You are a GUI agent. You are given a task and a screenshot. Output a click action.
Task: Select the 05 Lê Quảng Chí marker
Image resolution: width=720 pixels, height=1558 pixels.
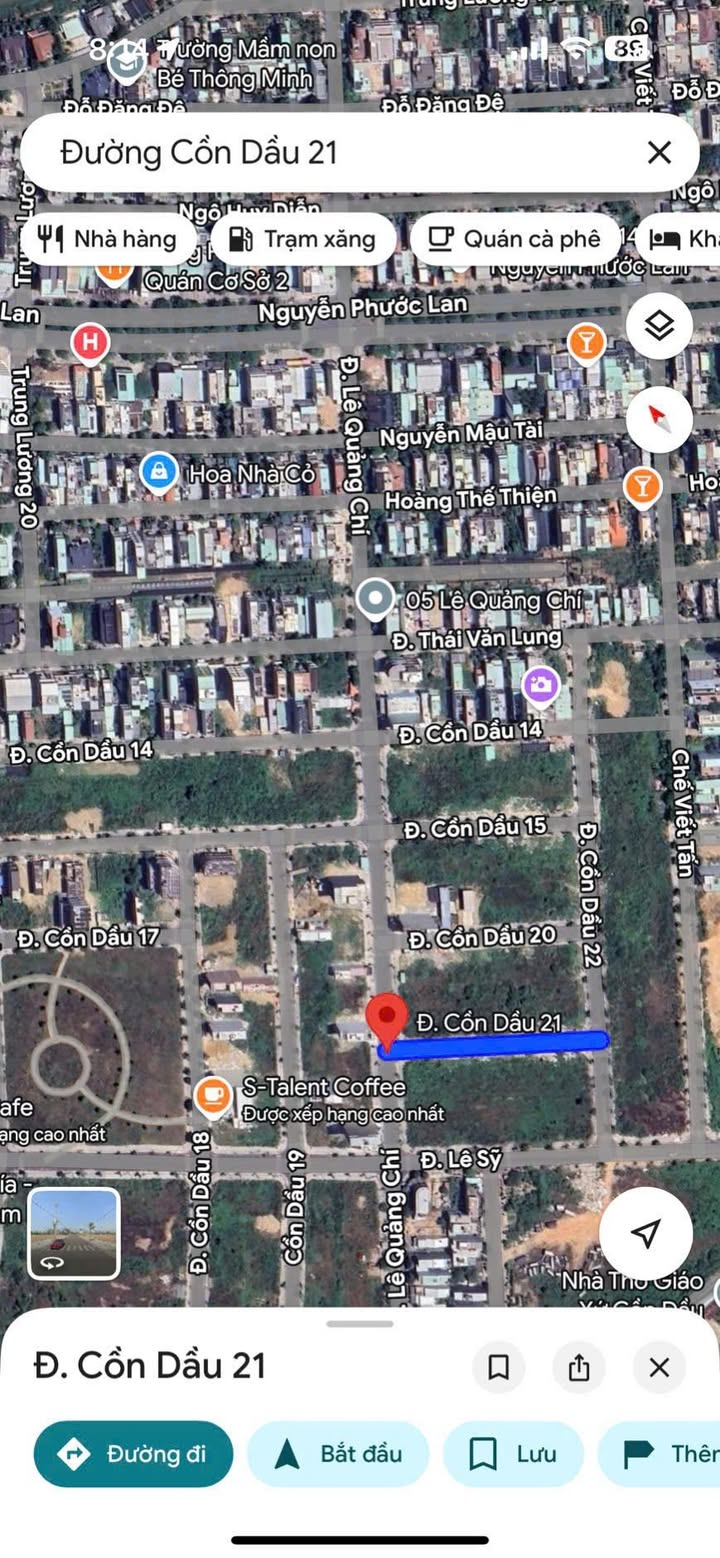click(x=375, y=599)
